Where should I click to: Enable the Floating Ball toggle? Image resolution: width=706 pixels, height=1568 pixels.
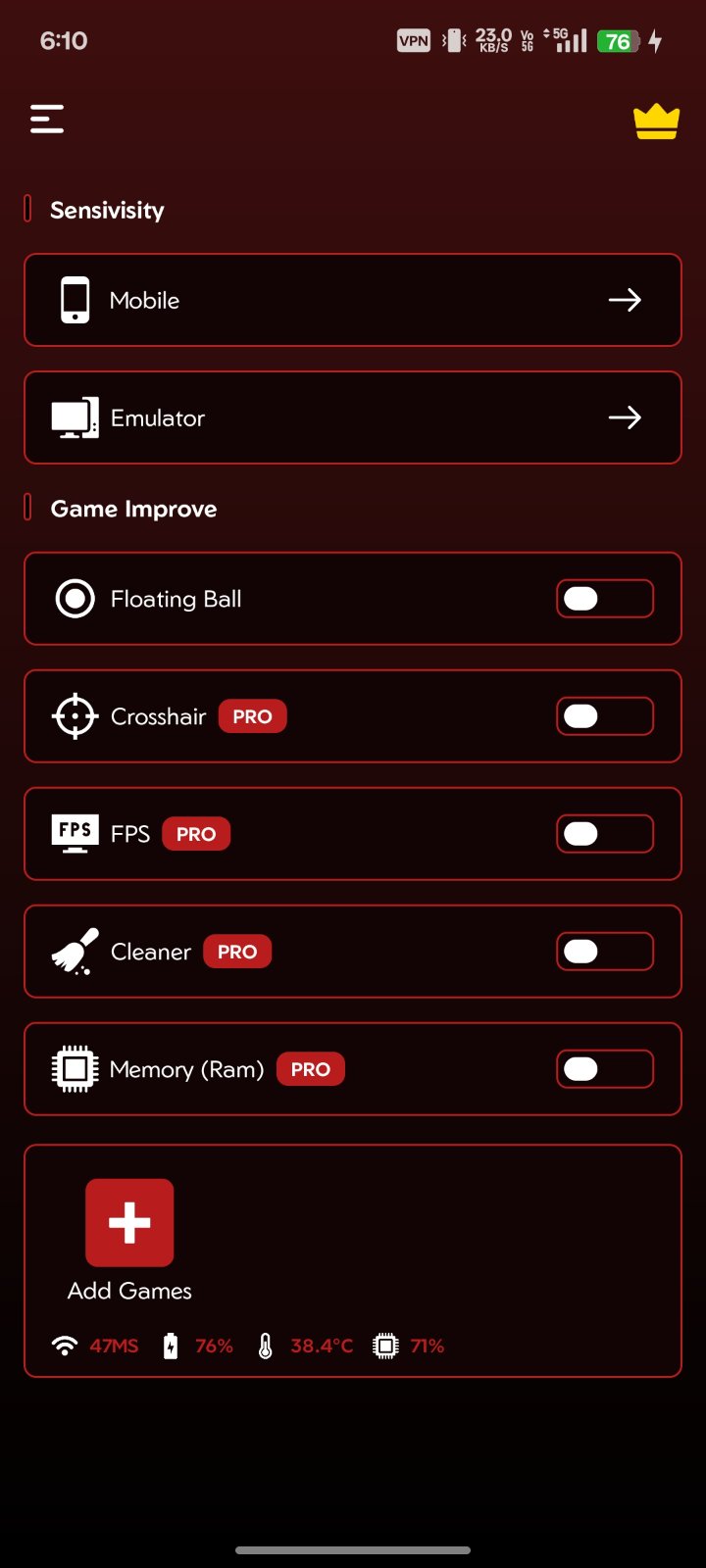604,599
